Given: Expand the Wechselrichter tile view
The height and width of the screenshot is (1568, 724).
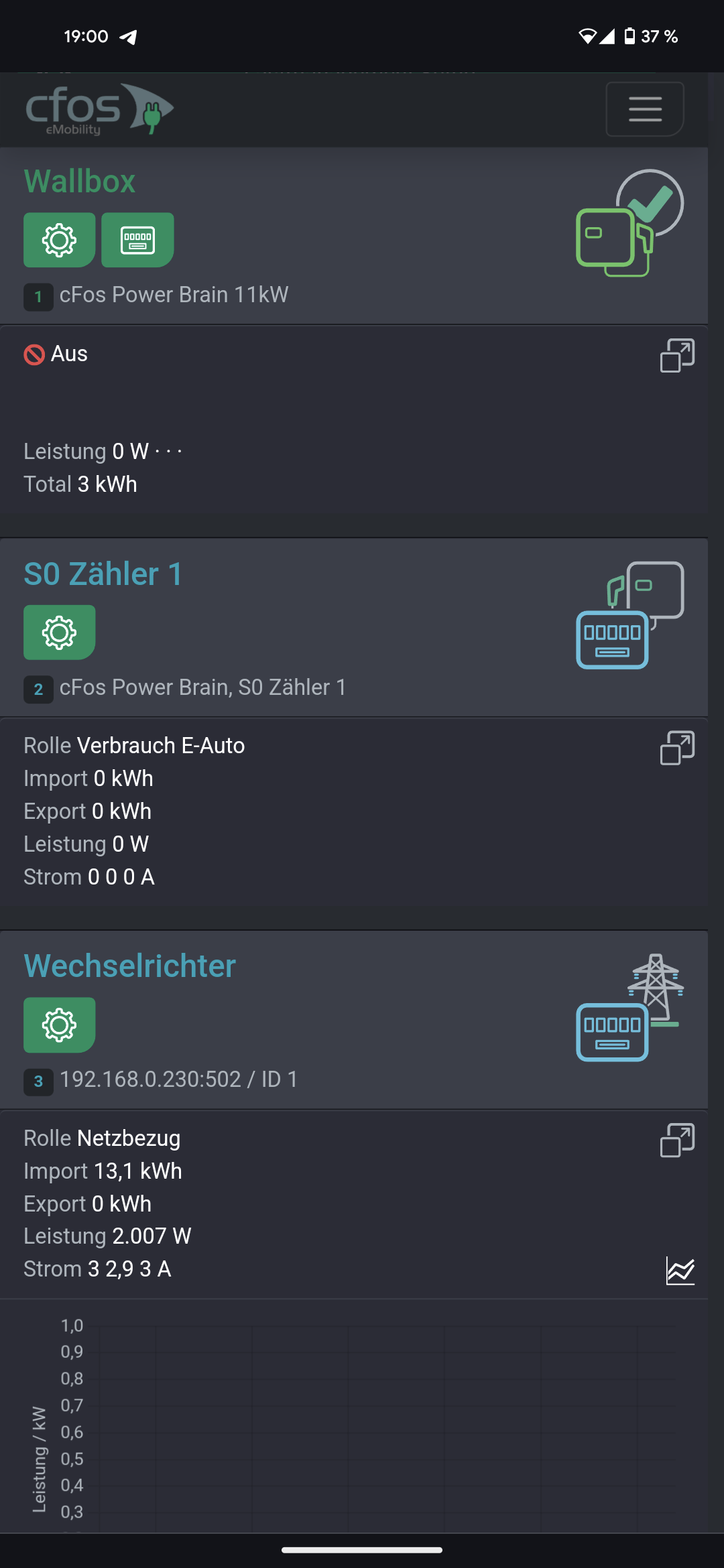Looking at the screenshot, I should pyautogui.click(x=677, y=1140).
